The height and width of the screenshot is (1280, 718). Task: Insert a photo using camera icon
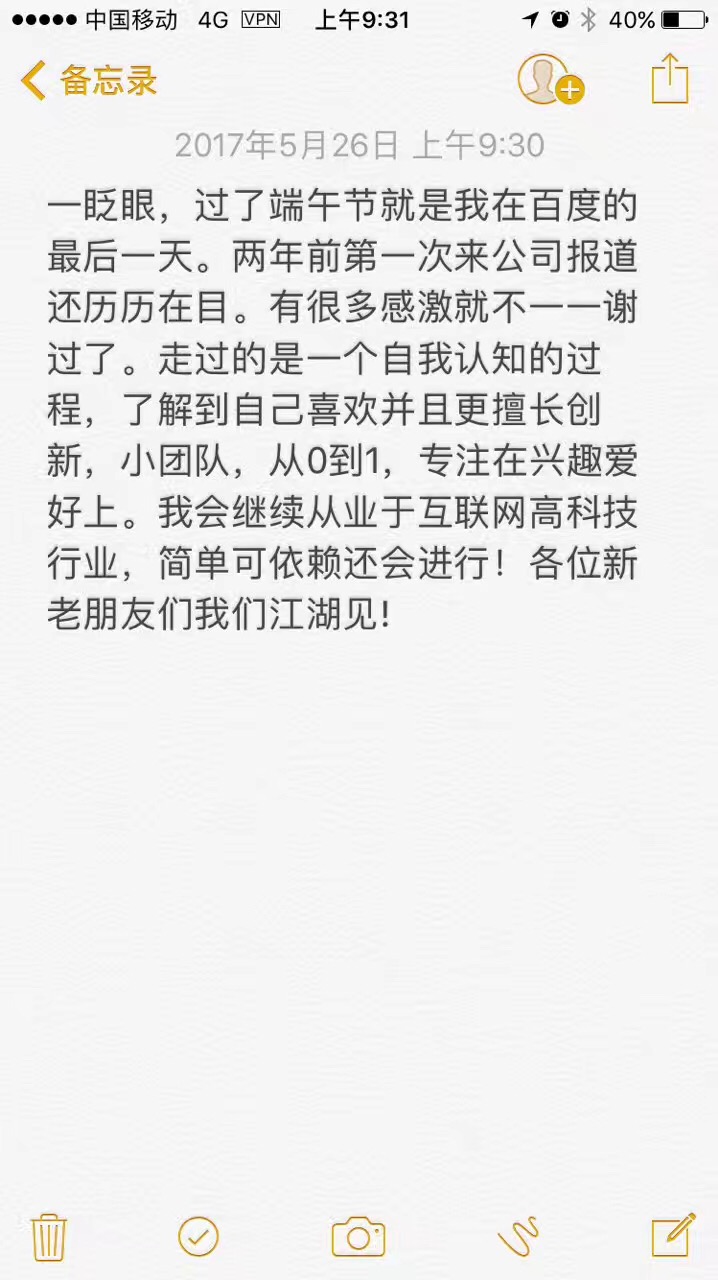pos(358,1237)
